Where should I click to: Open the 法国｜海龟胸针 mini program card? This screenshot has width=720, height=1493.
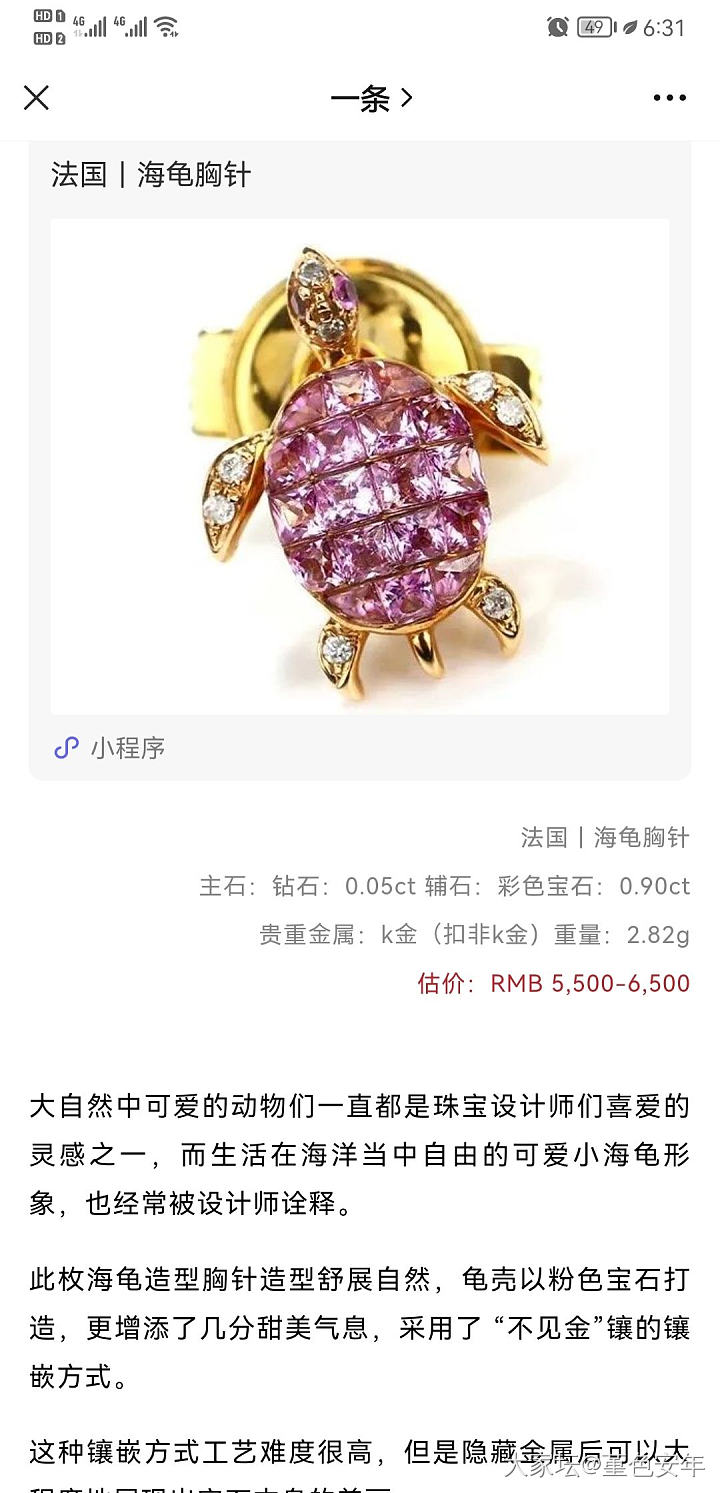point(360,465)
